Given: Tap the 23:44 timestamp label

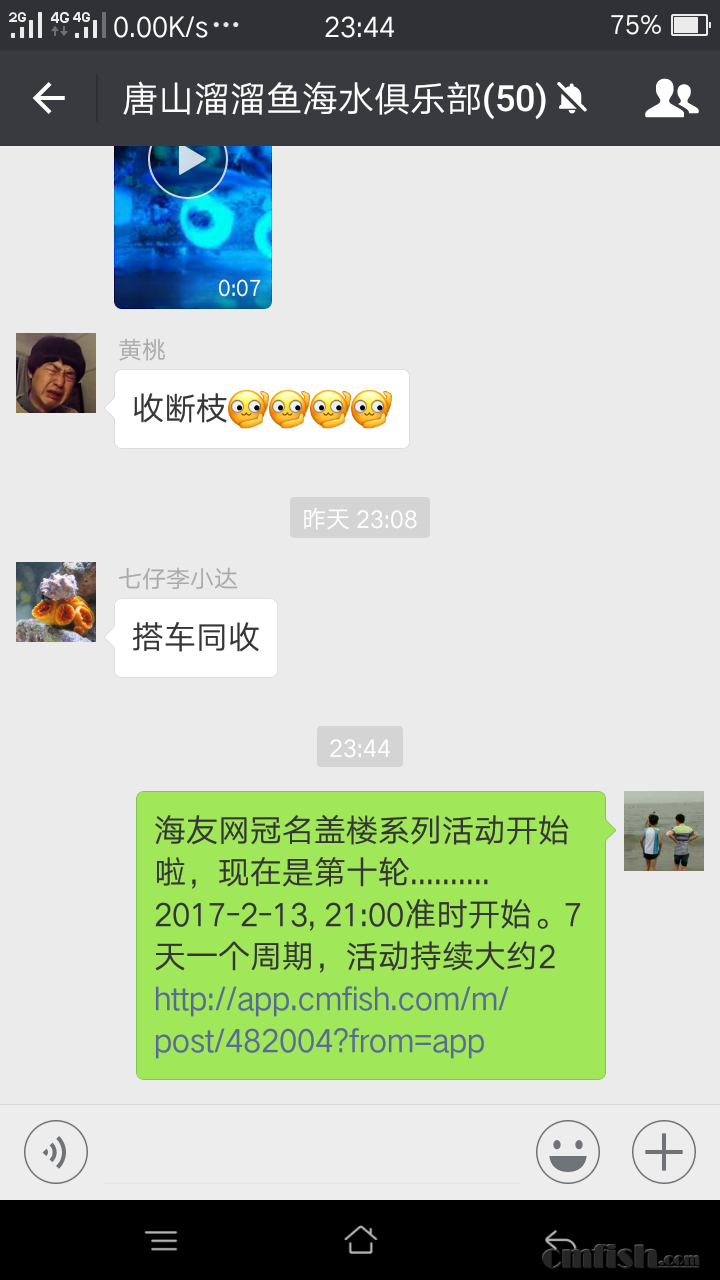Looking at the screenshot, I should (359, 746).
